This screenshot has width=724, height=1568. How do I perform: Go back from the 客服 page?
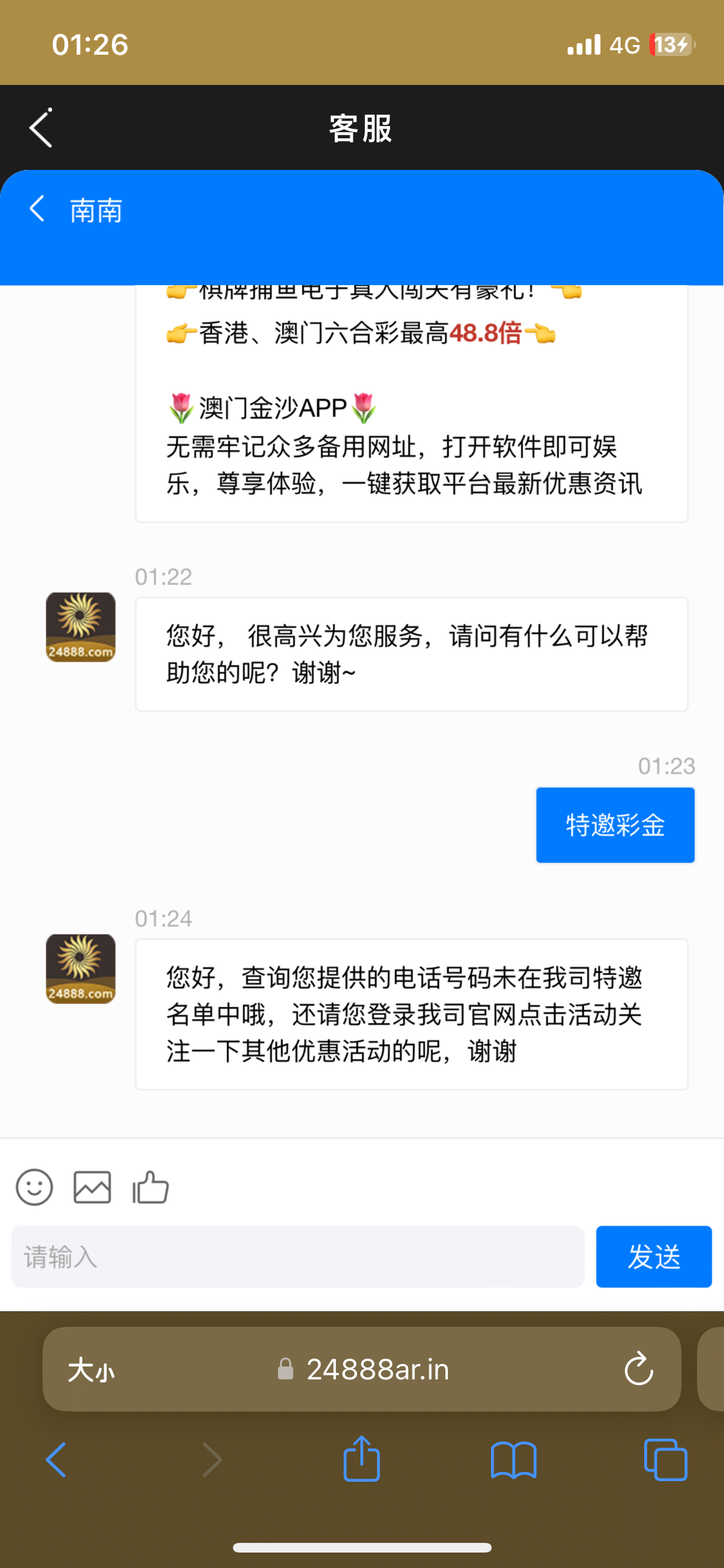[x=41, y=128]
